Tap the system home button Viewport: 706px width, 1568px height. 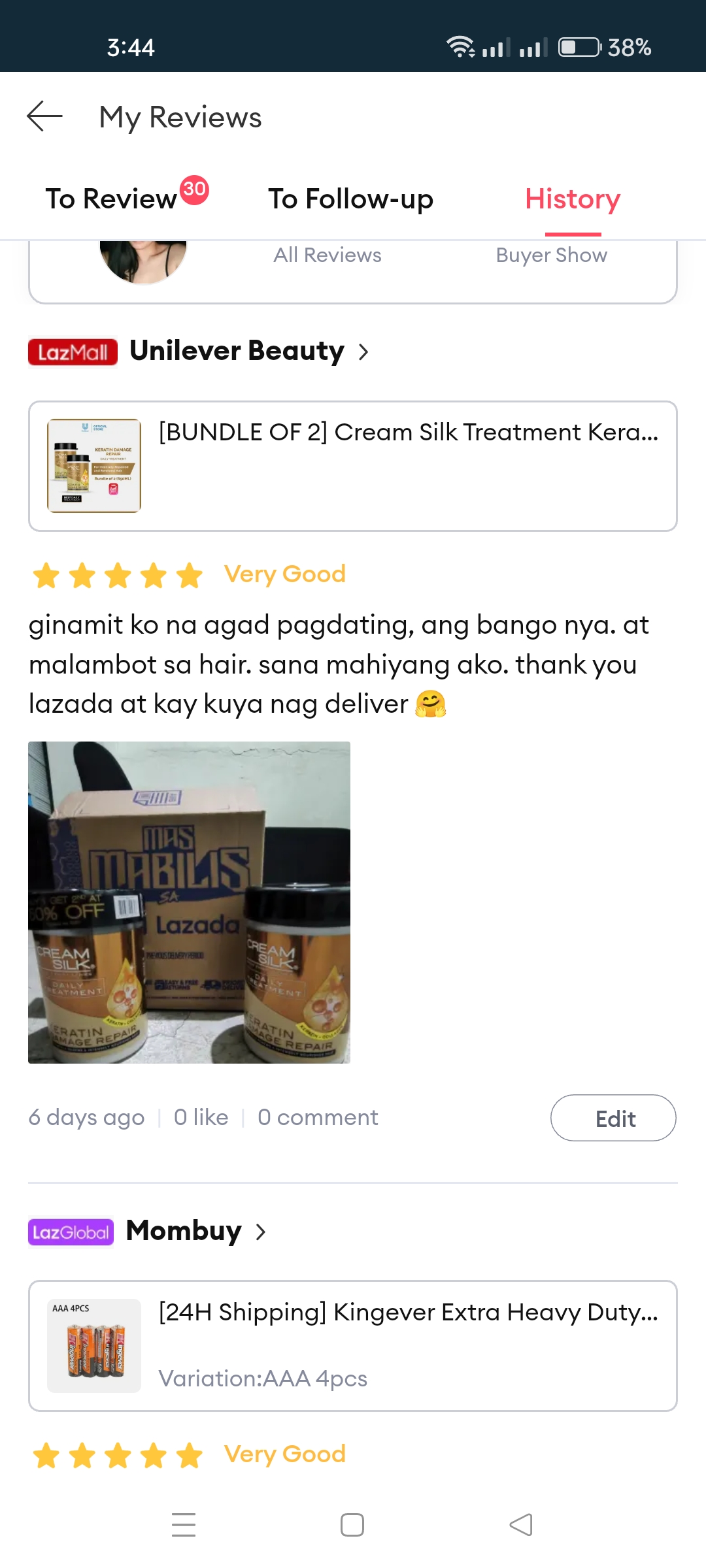352,1525
